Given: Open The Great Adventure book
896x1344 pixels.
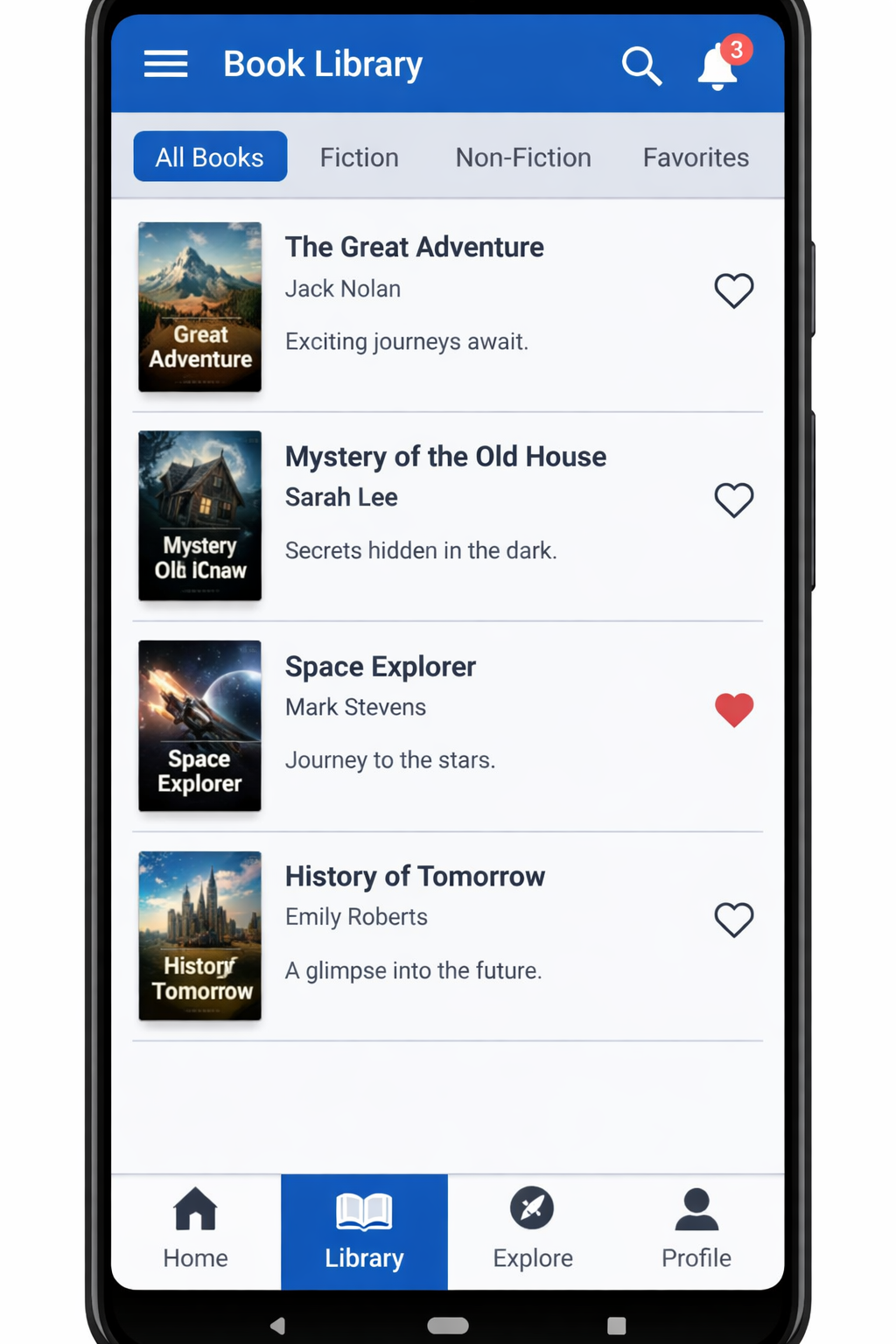Looking at the screenshot, I should [414, 248].
